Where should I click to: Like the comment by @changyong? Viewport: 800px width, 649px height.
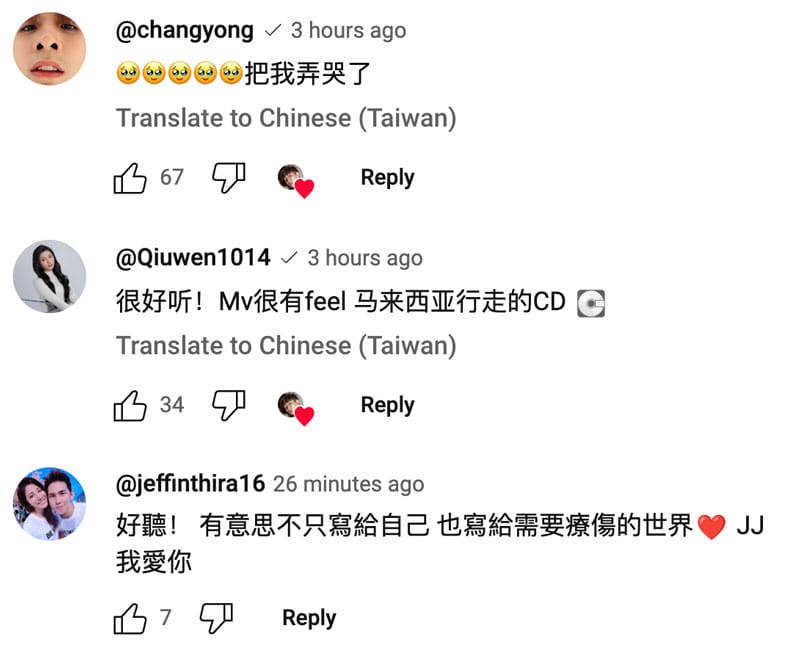(x=130, y=178)
